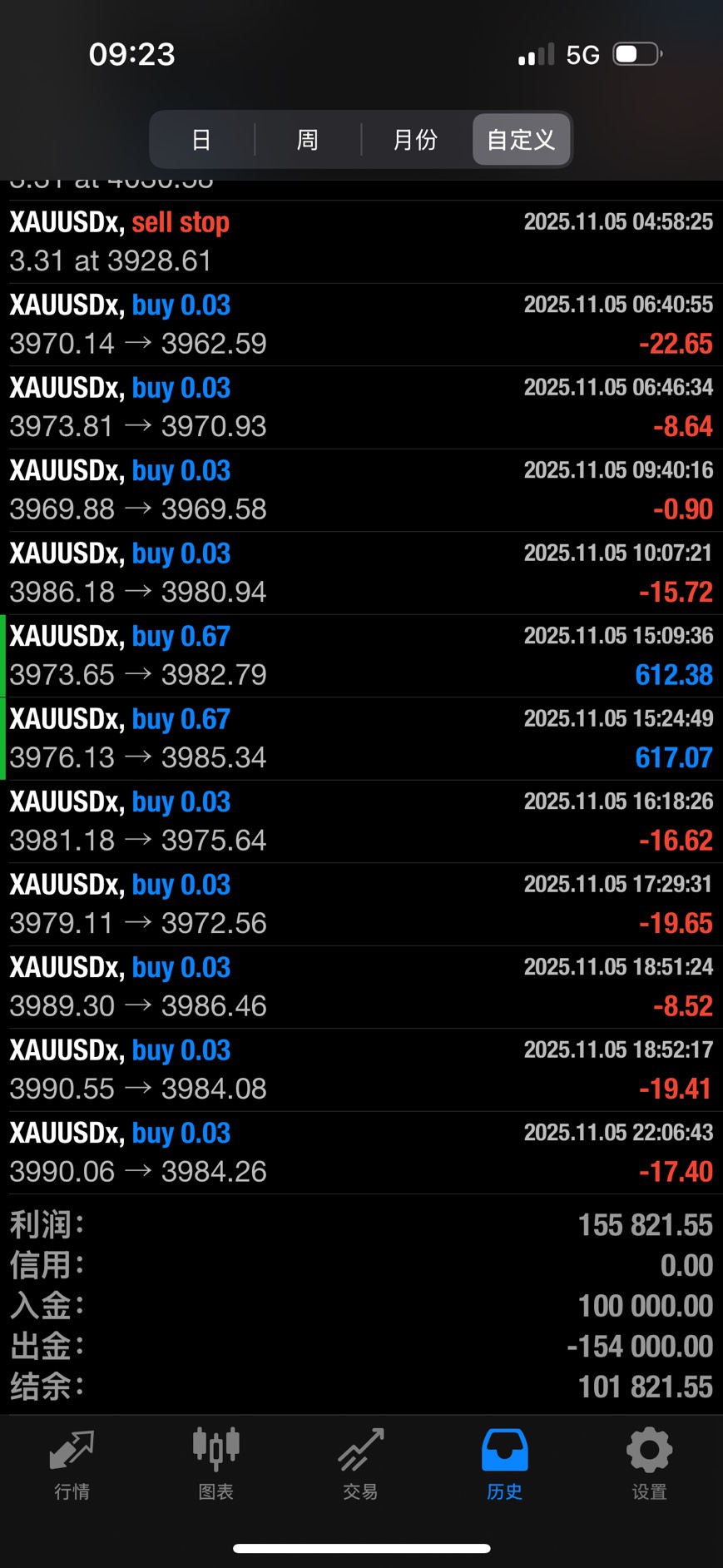
Task: View the trade closed at 16:18:26
Action: (361, 821)
